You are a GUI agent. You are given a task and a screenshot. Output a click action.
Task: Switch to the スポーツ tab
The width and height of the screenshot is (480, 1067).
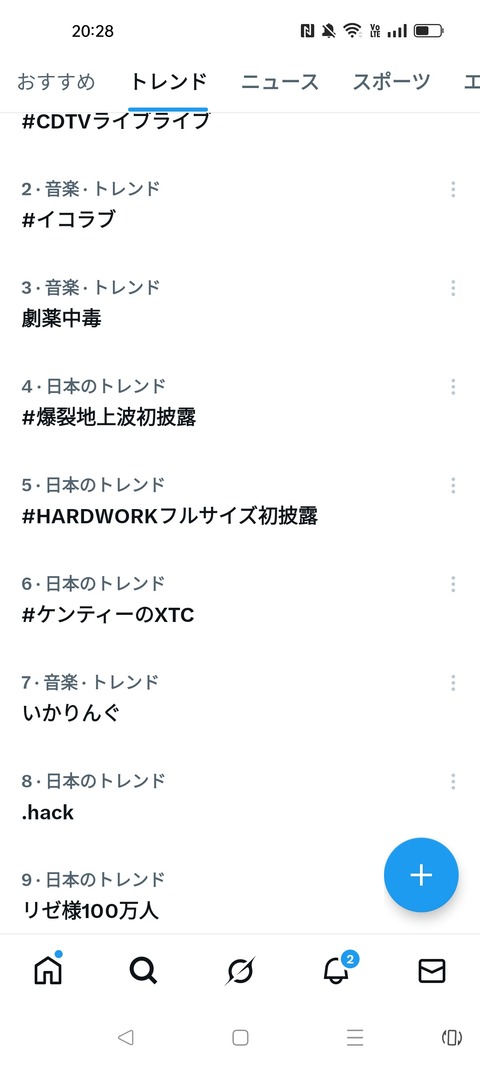pos(391,82)
